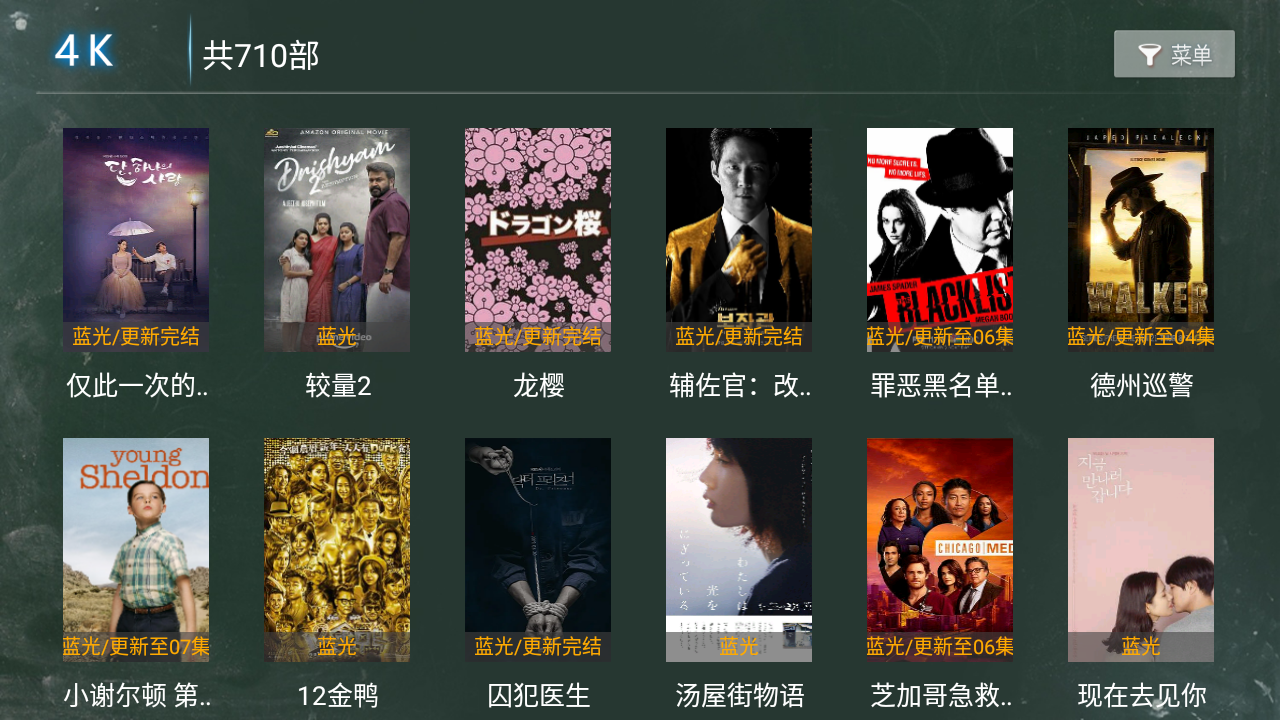Open the 仅此一次的.. poster

click(136, 240)
